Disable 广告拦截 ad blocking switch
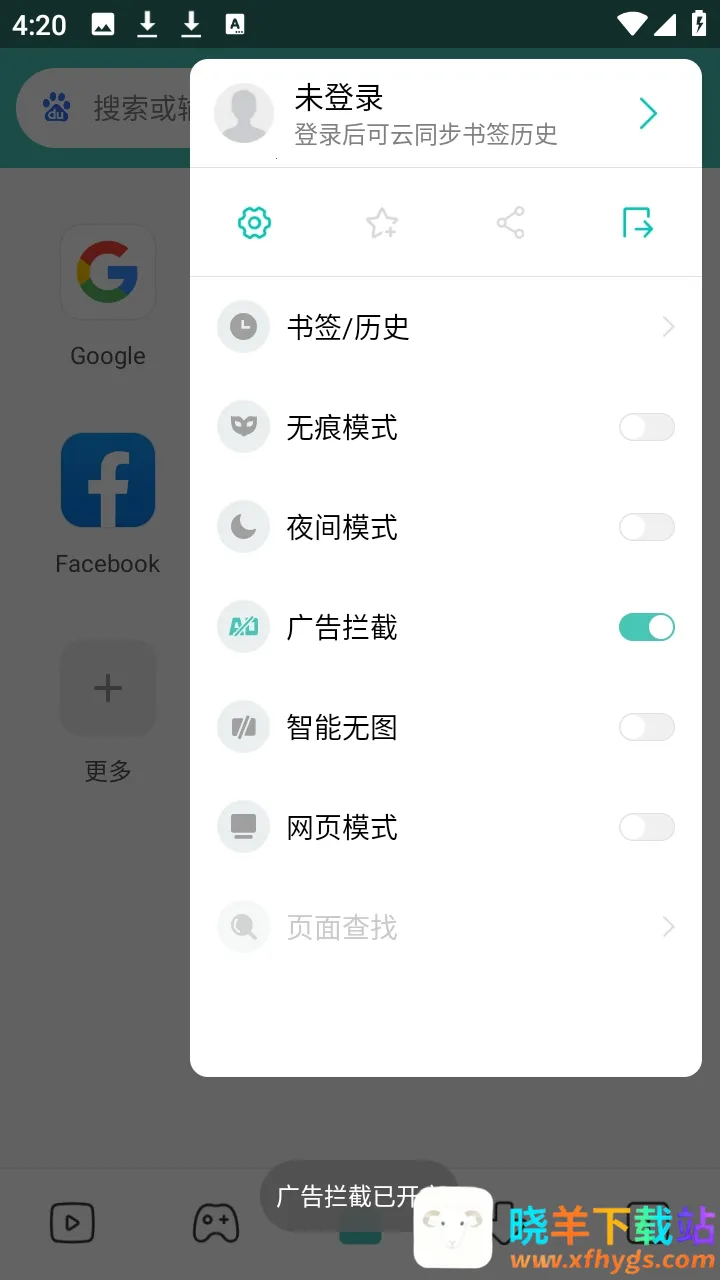This screenshot has width=720, height=1280. tap(646, 627)
